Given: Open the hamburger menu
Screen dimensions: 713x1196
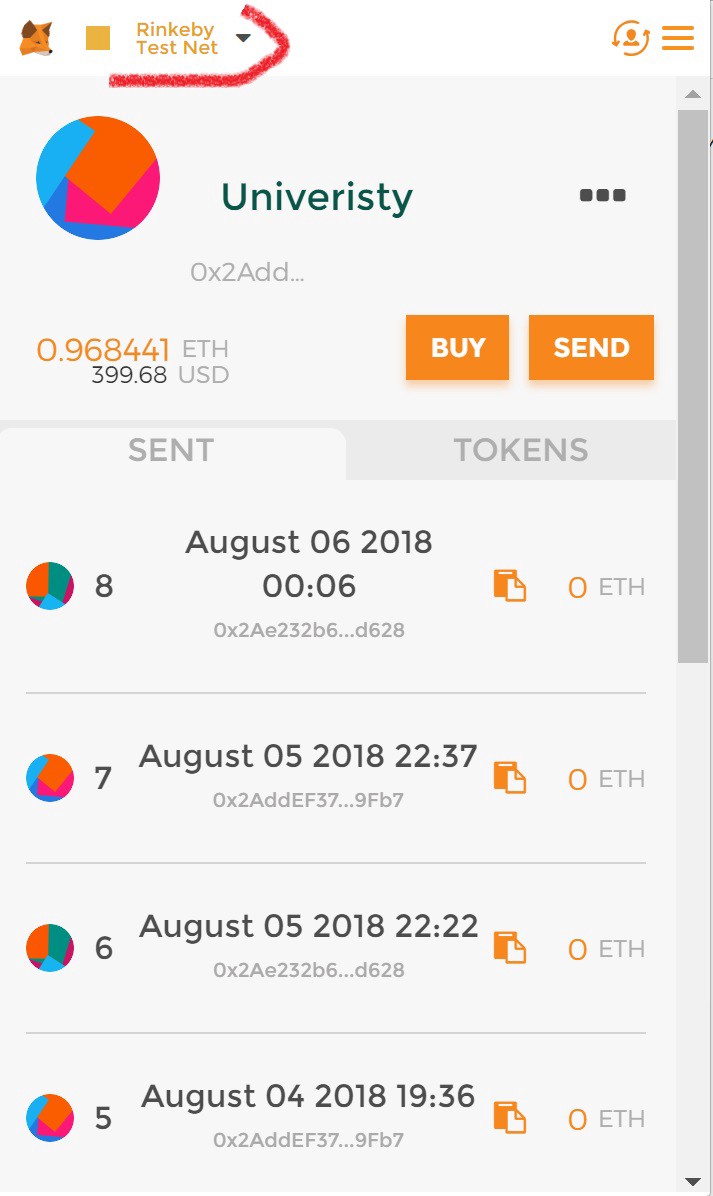Looking at the screenshot, I should (x=678, y=38).
